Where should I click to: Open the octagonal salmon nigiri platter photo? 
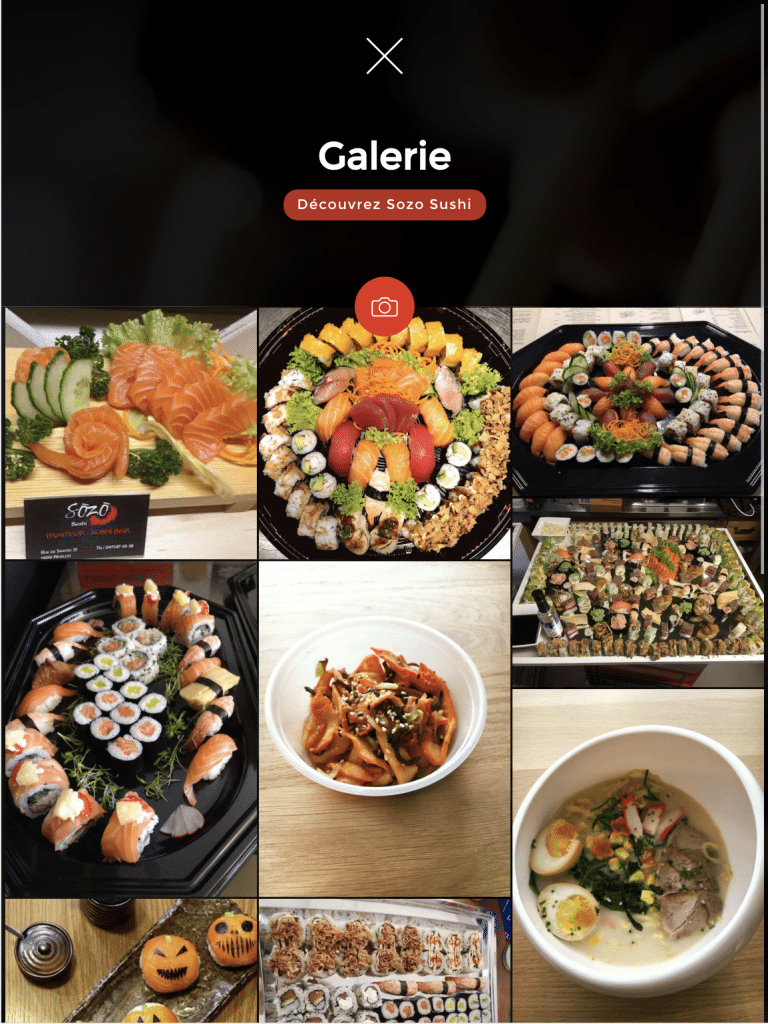tap(637, 402)
